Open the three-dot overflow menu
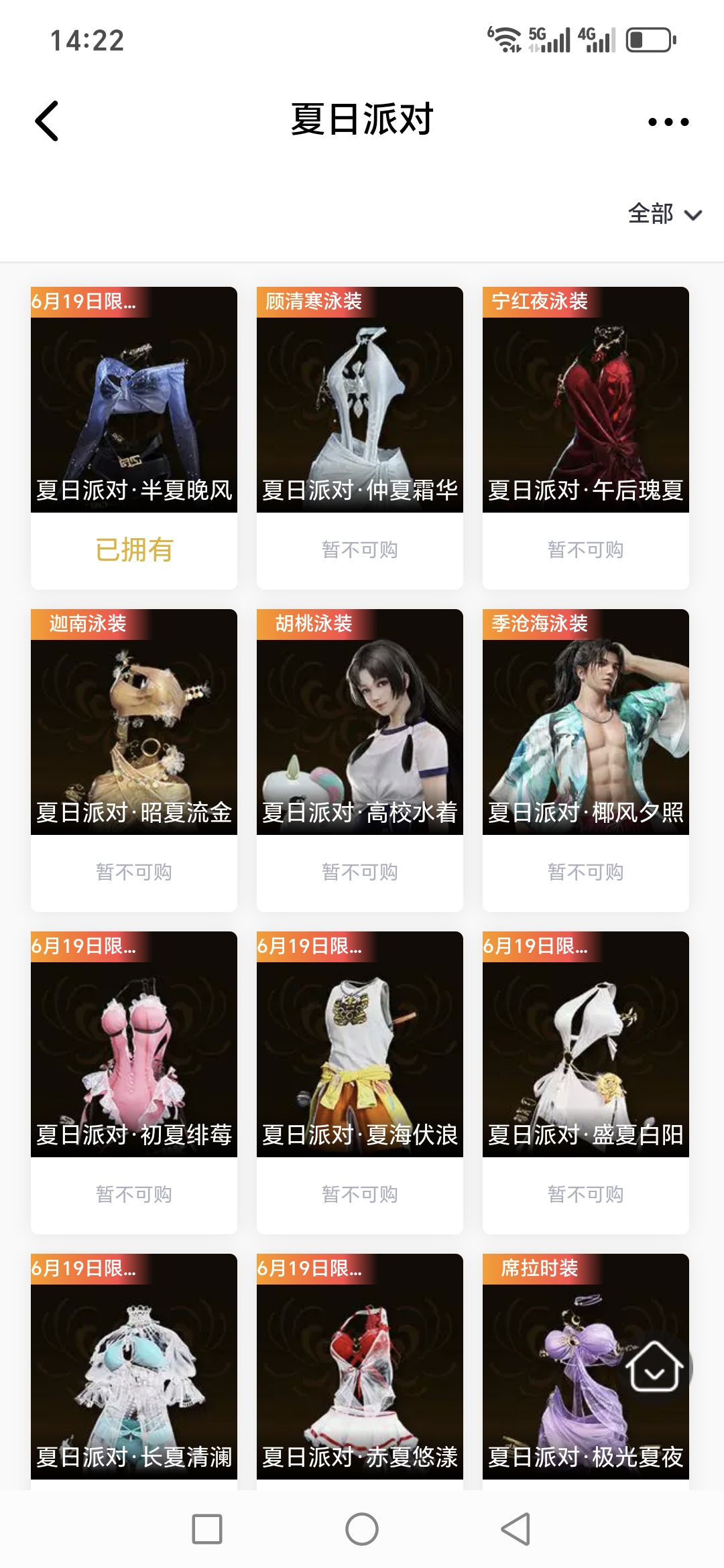Image resolution: width=724 pixels, height=1568 pixels. pyautogui.click(x=668, y=122)
